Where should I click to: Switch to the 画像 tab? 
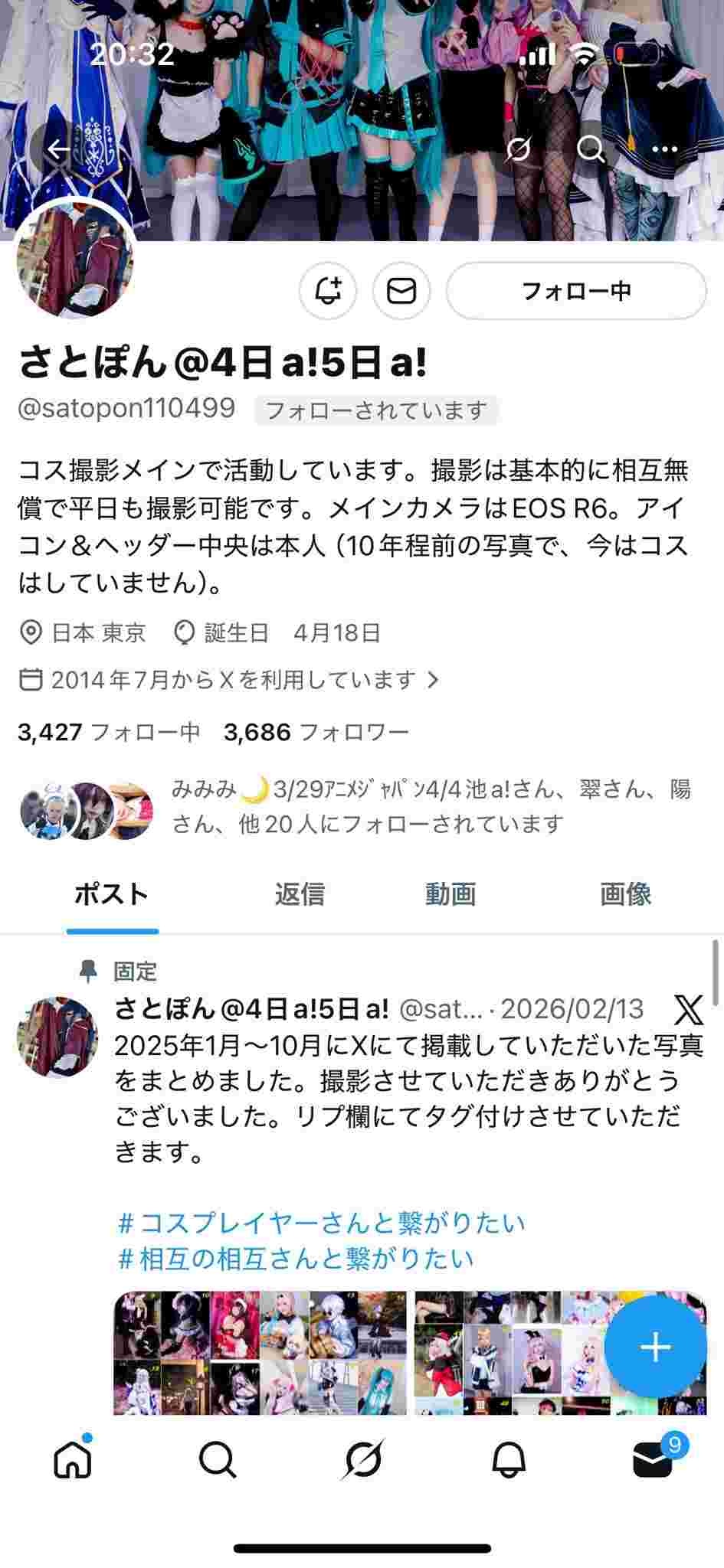tap(625, 894)
